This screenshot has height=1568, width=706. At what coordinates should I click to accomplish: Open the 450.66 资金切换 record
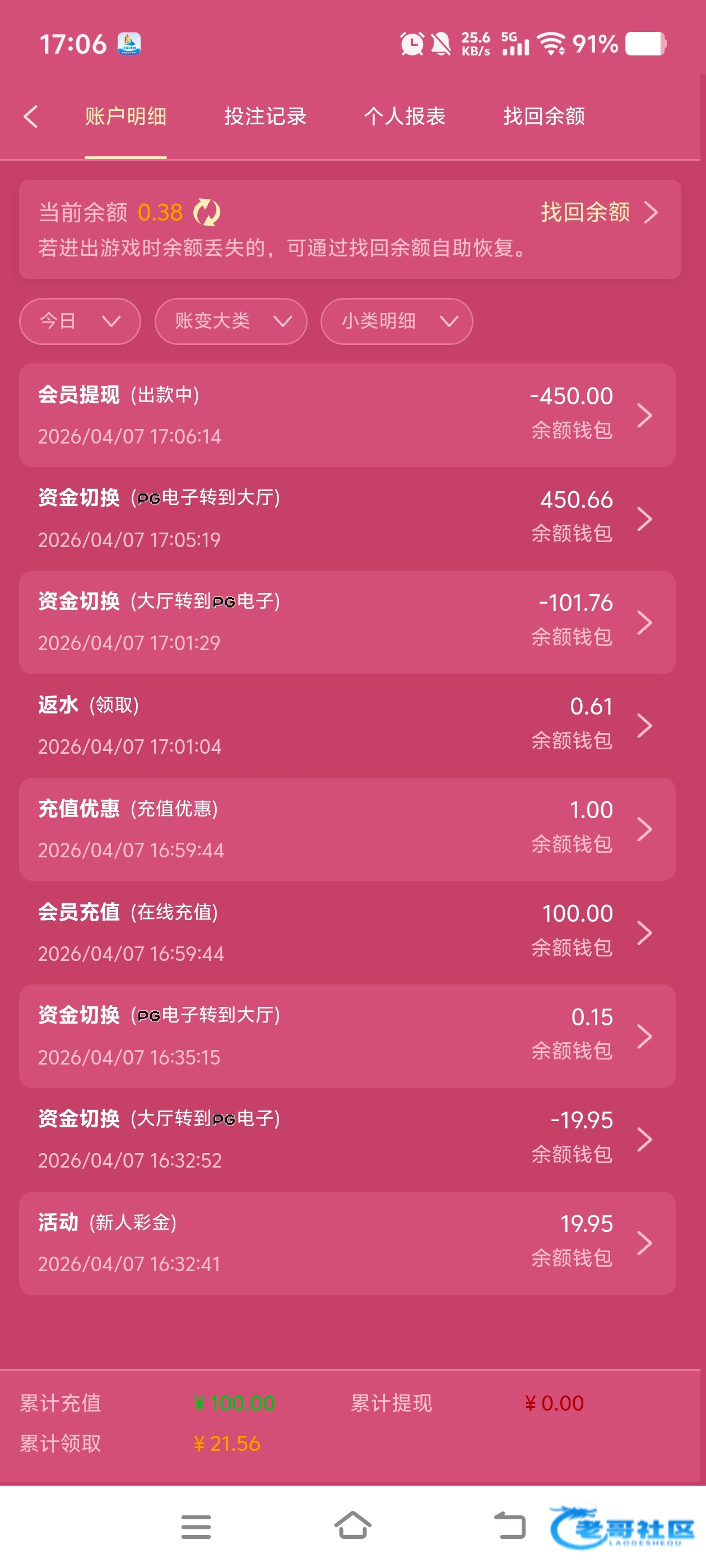coord(347,519)
